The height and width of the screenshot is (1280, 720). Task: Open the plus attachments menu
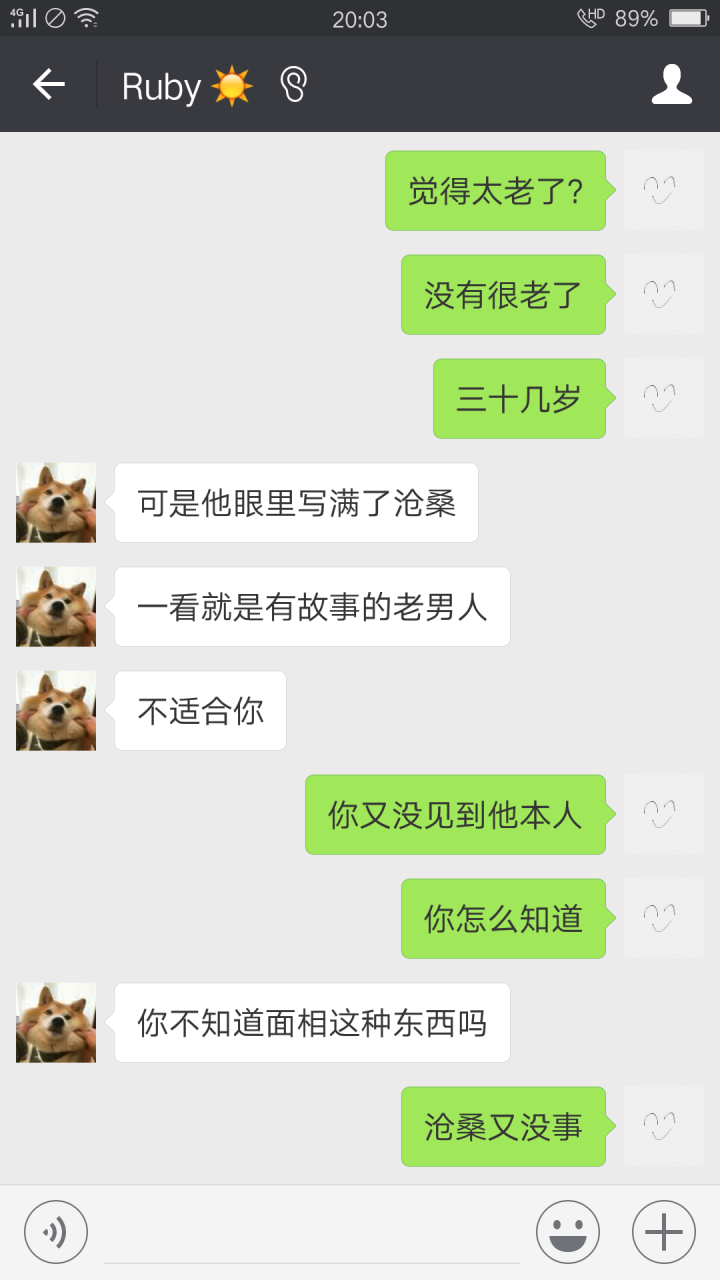(x=663, y=1232)
